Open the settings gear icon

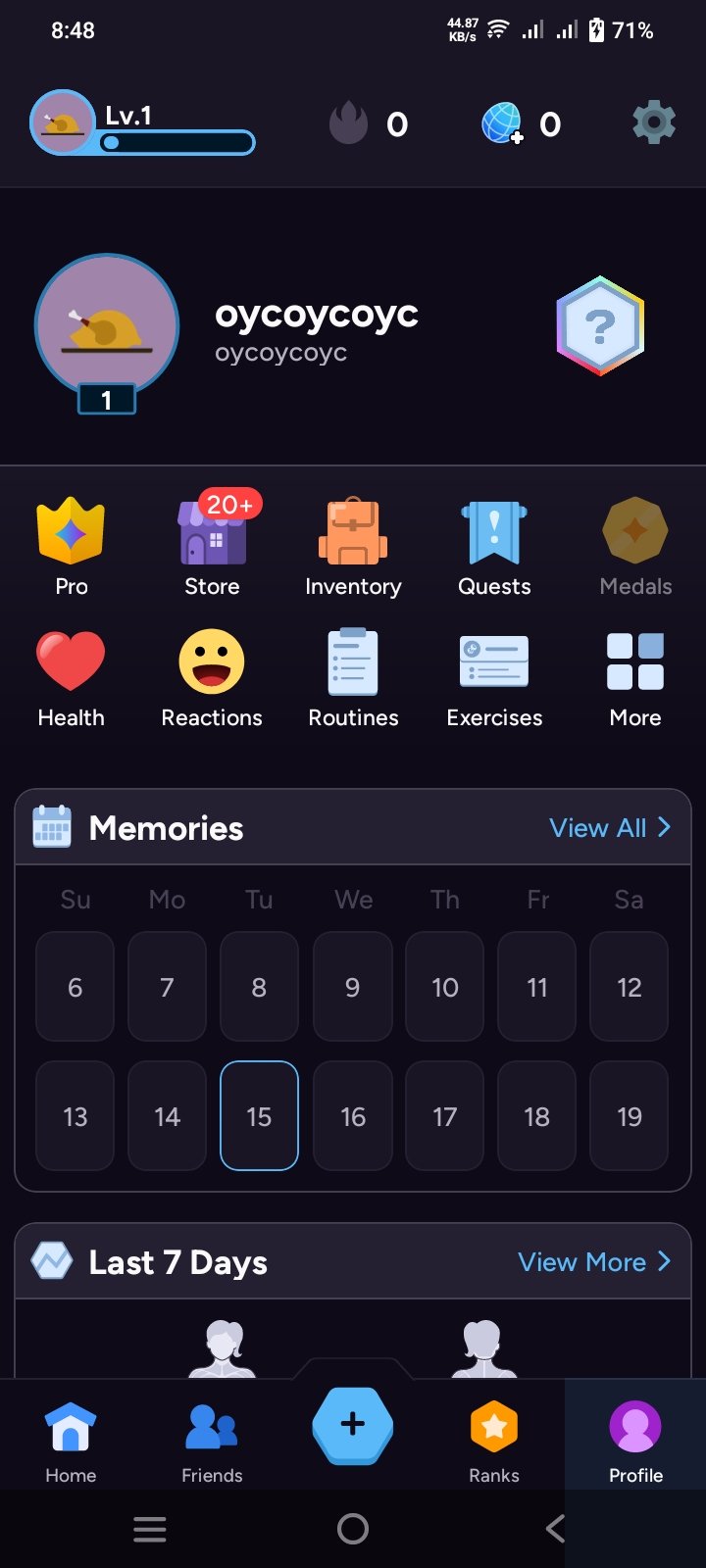654,123
